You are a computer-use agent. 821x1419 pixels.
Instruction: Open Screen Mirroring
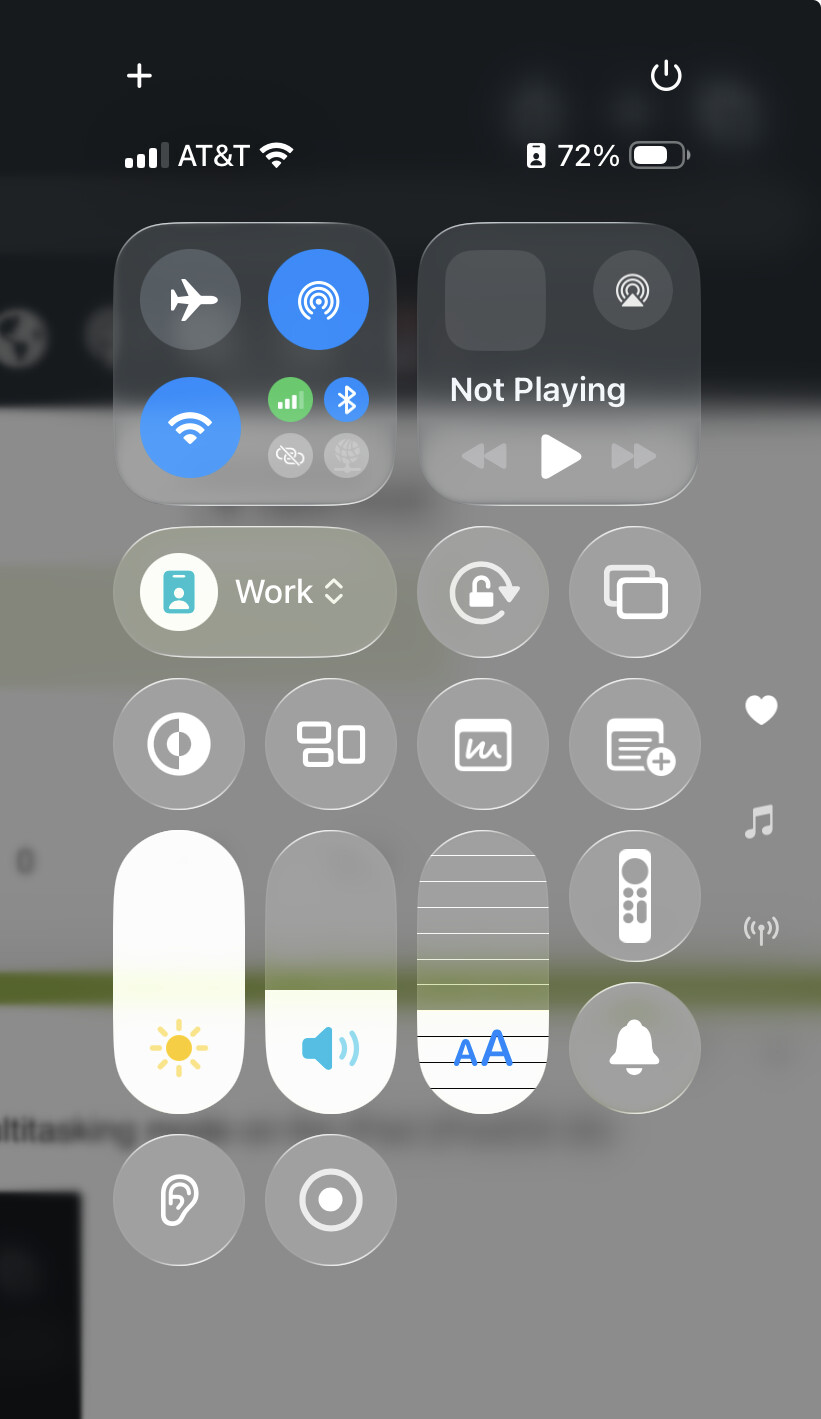point(635,592)
